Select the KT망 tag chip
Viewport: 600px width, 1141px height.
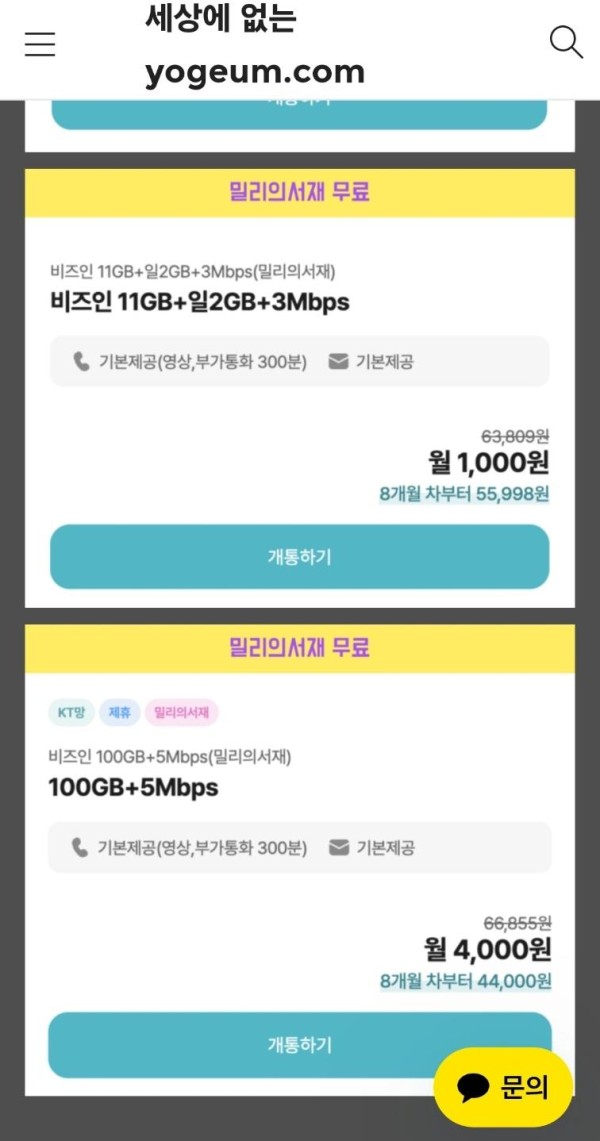[71, 712]
